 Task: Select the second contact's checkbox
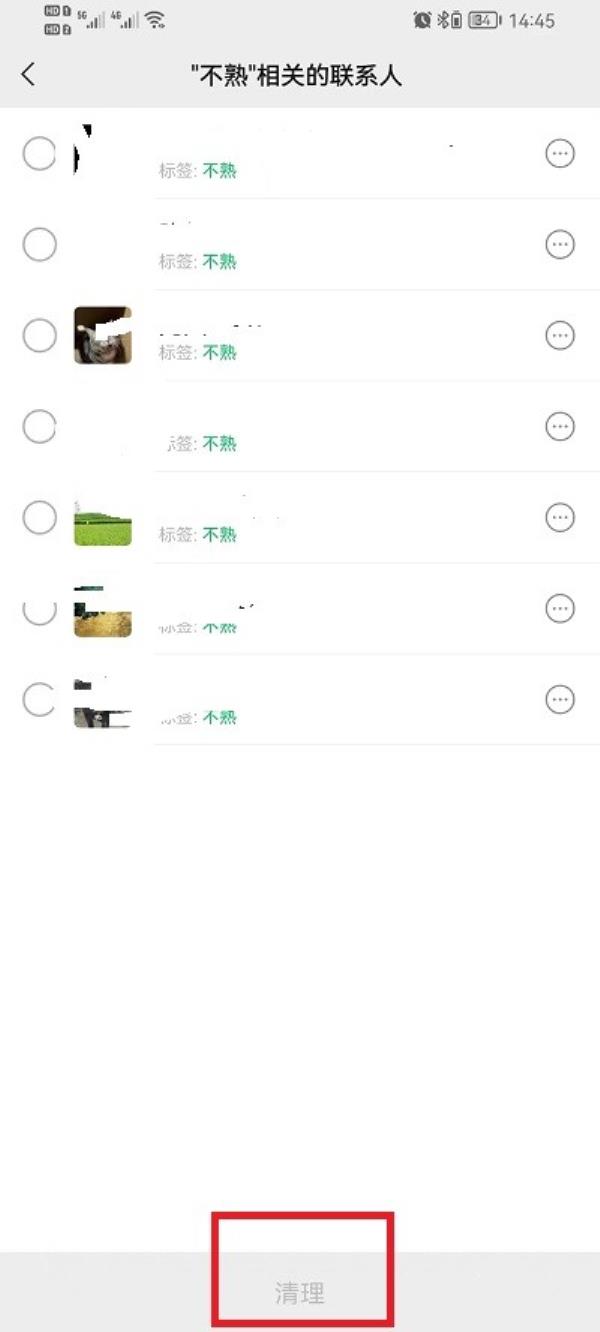pos(39,244)
